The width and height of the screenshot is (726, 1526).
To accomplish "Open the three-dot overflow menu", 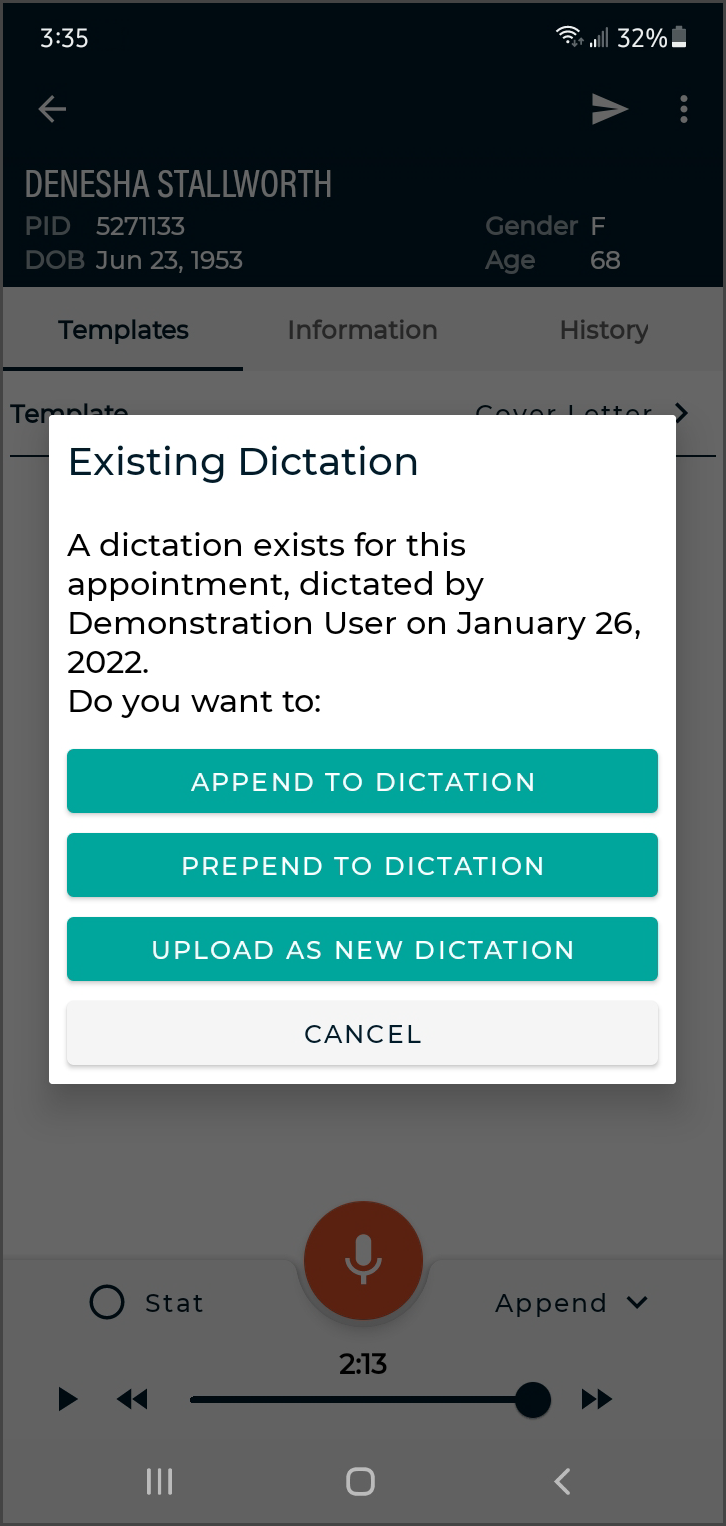I will click(x=684, y=109).
